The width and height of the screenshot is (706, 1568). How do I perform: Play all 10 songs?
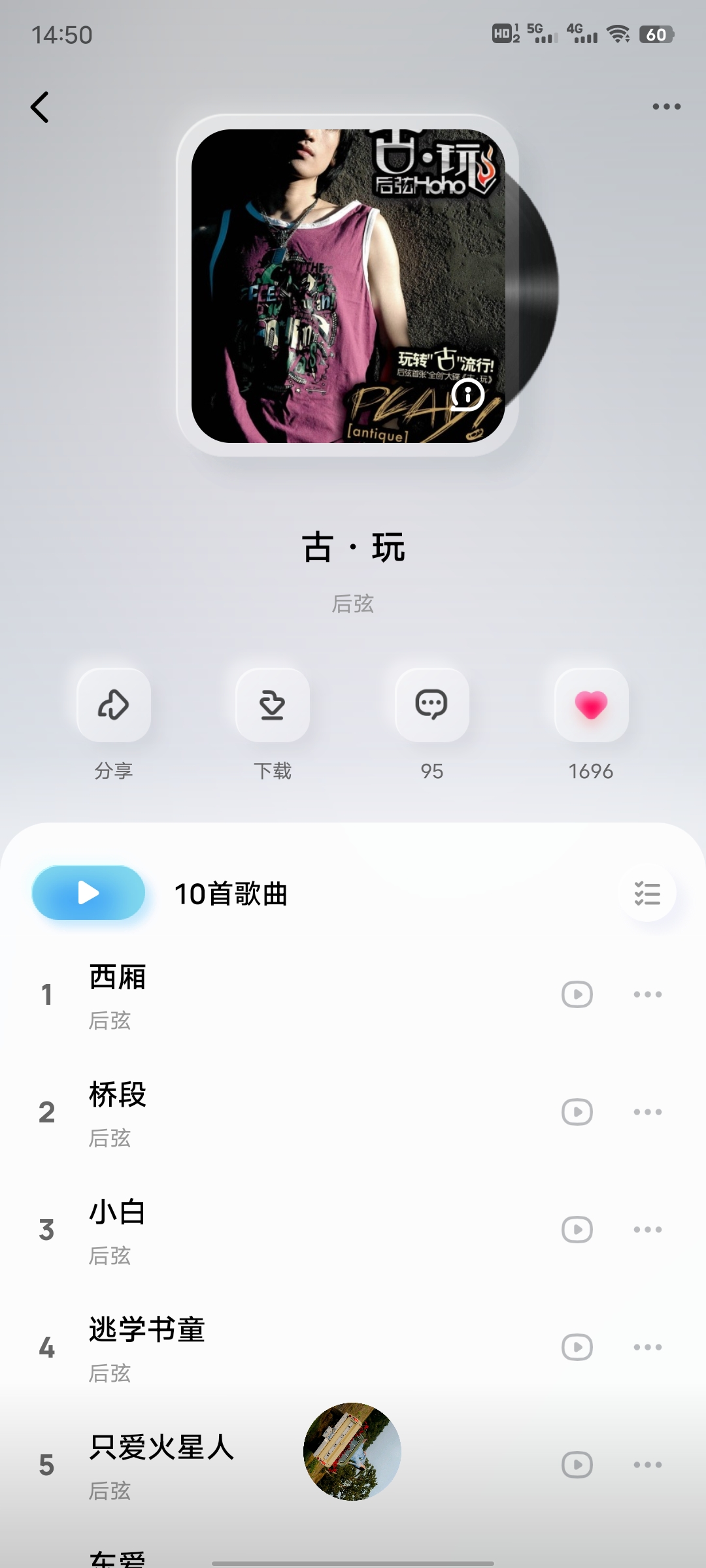point(89,892)
